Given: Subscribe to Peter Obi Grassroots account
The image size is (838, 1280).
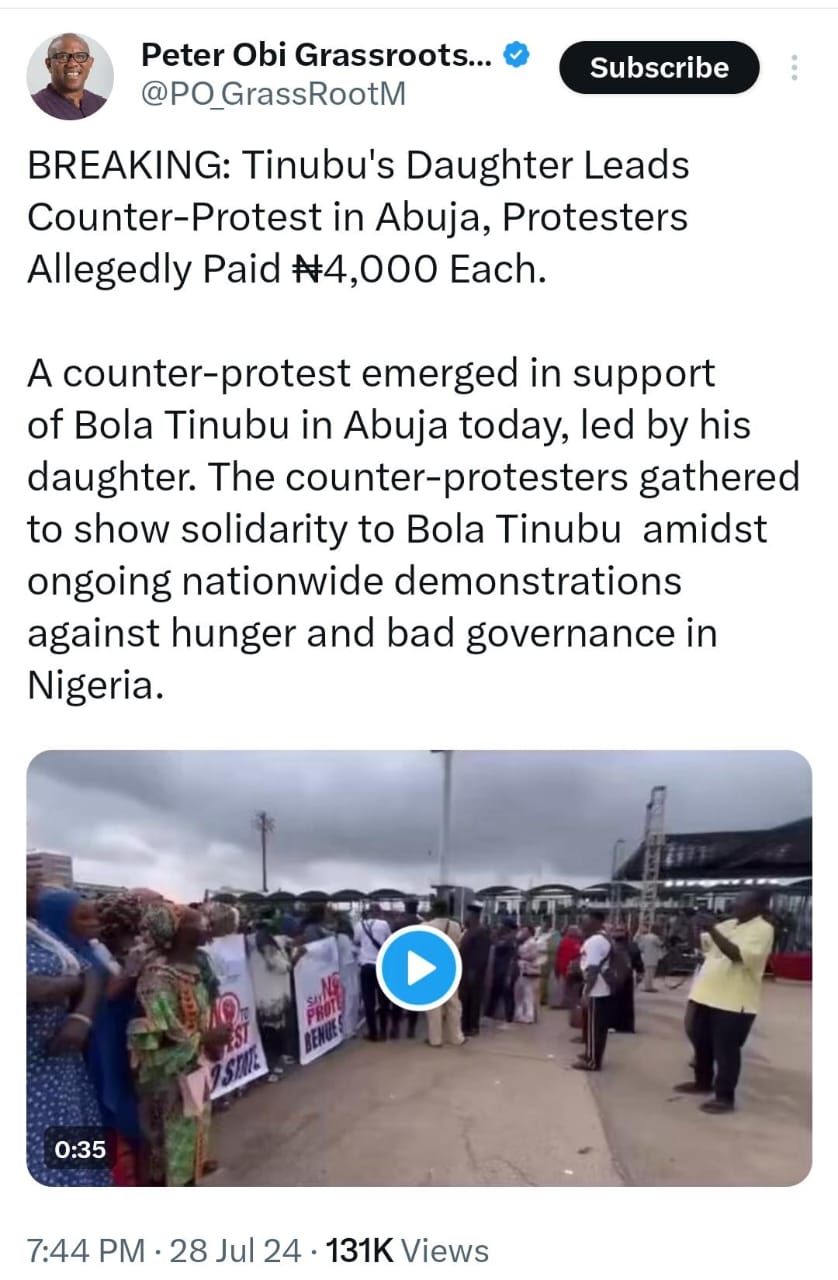Looking at the screenshot, I should 659,68.
